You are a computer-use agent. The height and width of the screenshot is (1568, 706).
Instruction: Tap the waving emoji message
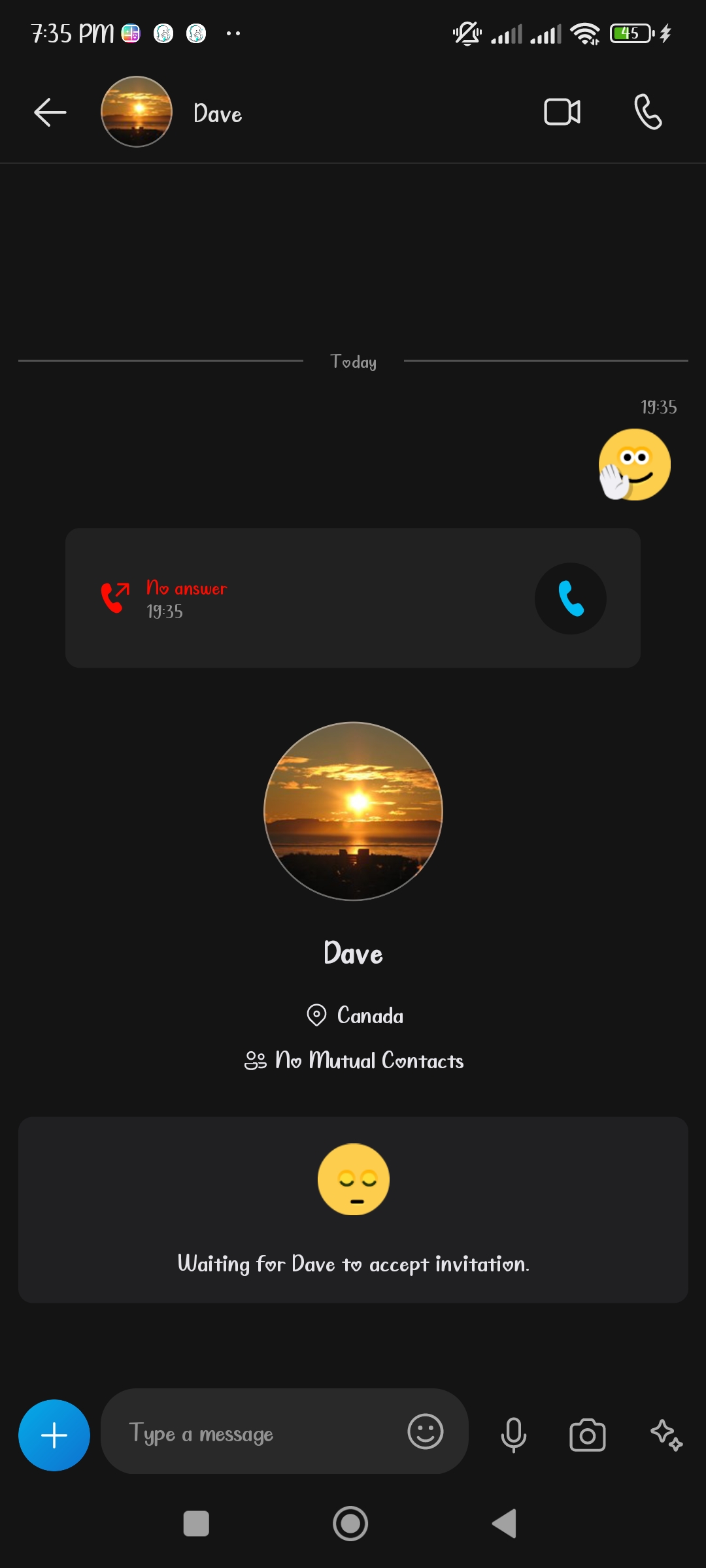(634, 465)
